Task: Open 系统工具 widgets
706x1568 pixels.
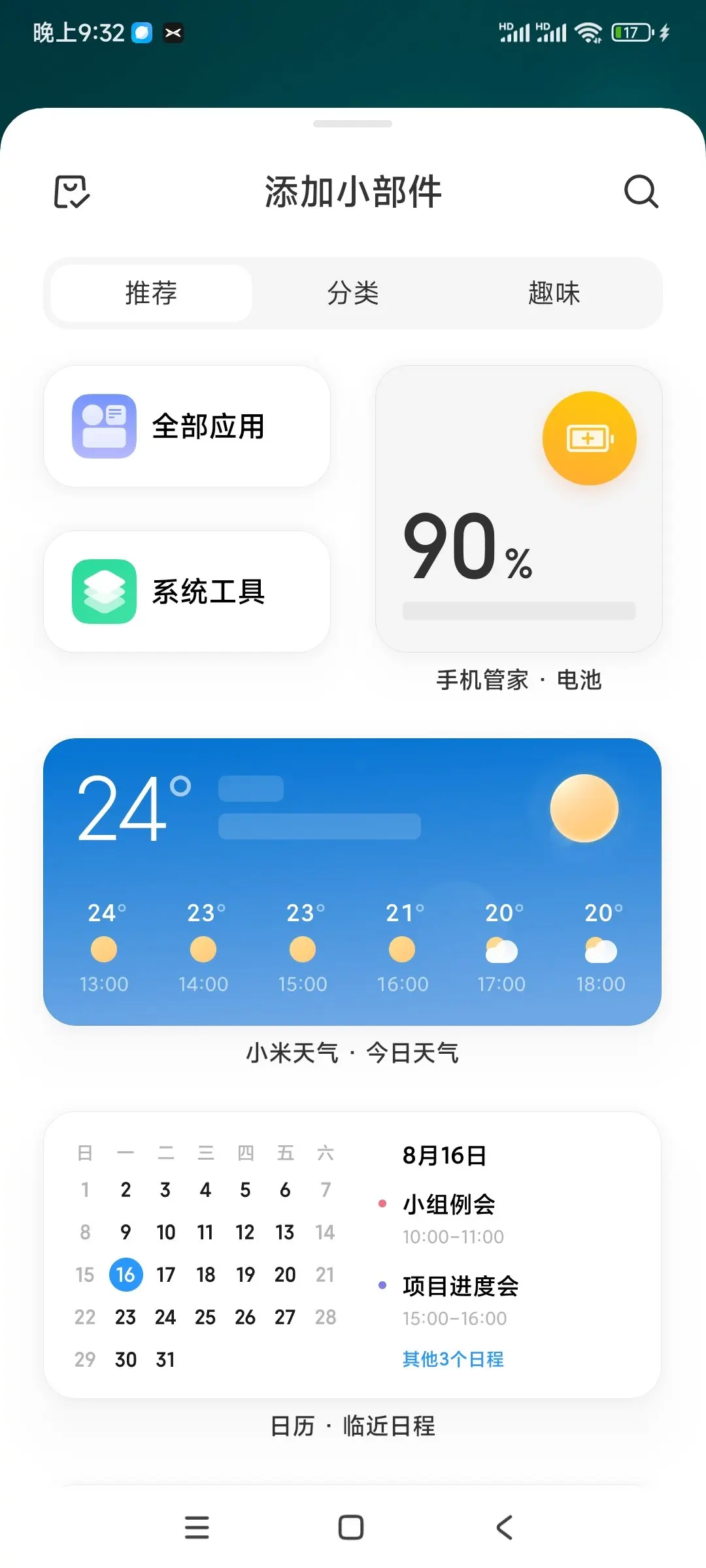Action: (187, 591)
